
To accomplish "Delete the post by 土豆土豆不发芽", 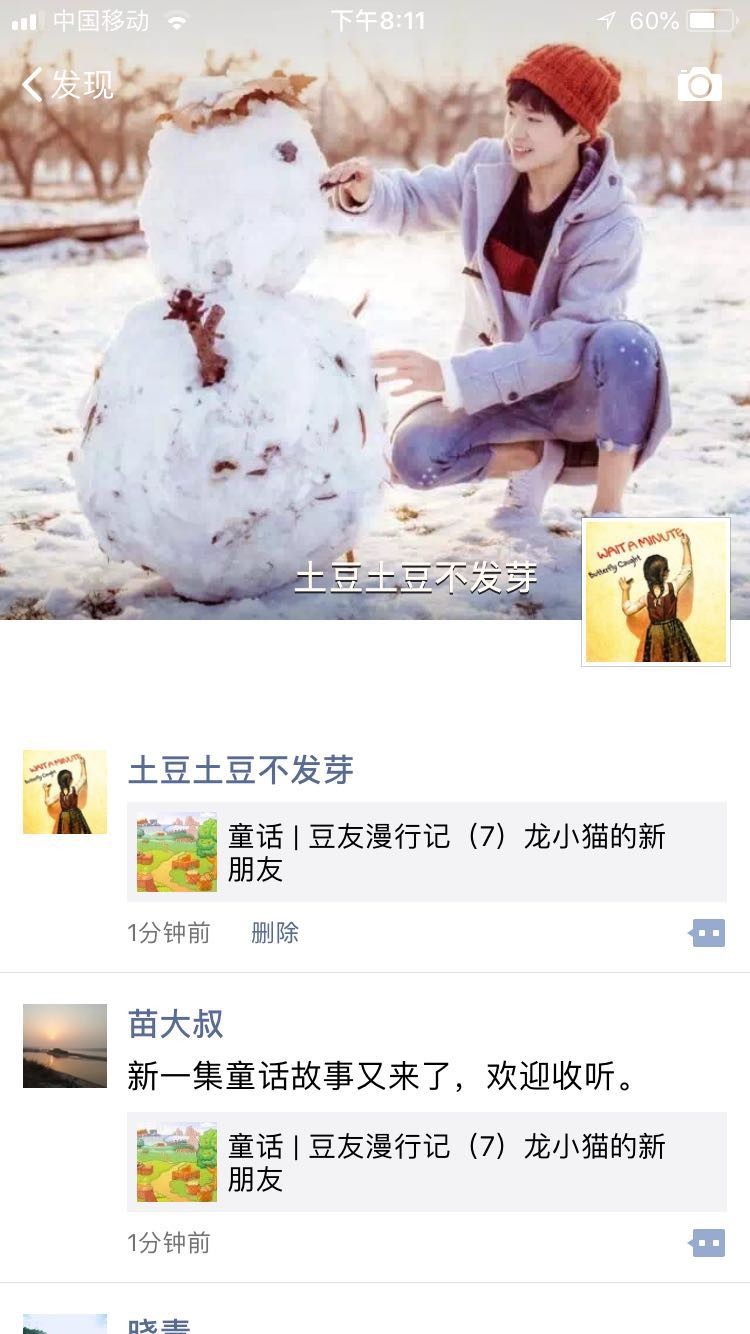I will click(275, 933).
